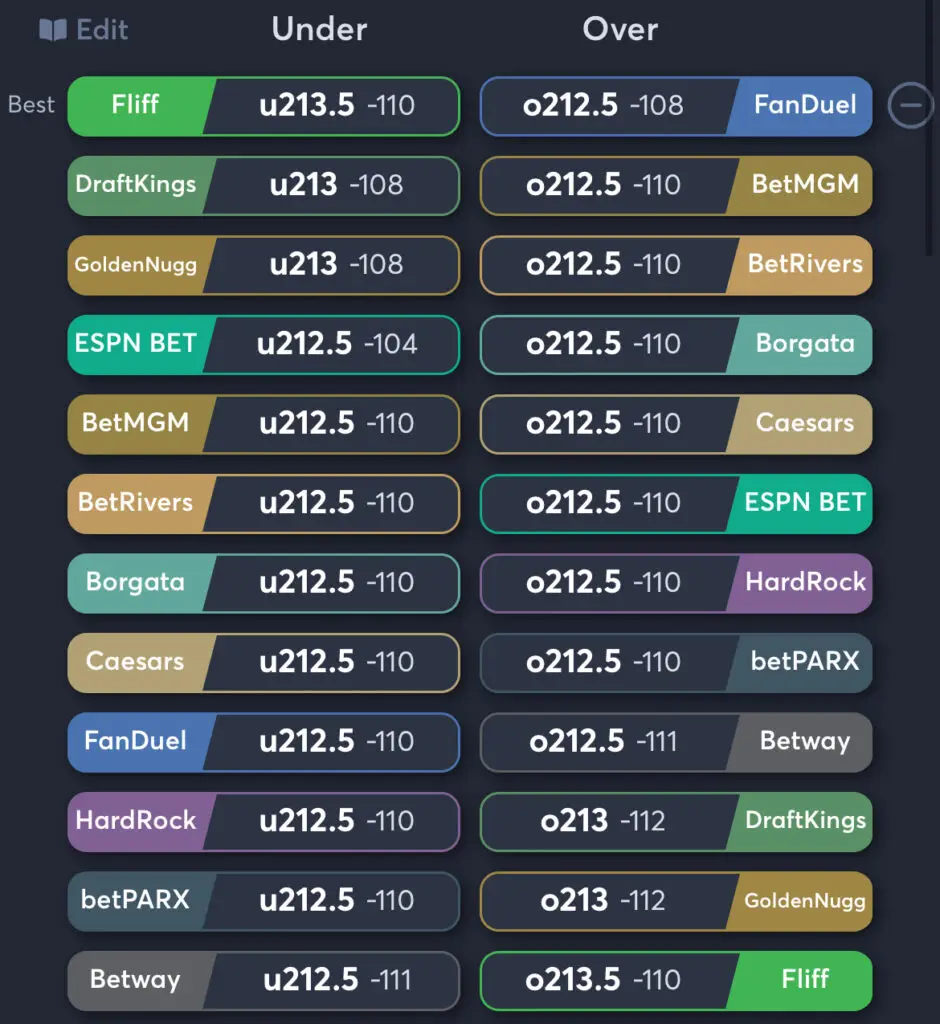Viewport: 940px width, 1024px height.
Task: Open betPARX over o212.5 -110
Action: (676, 662)
